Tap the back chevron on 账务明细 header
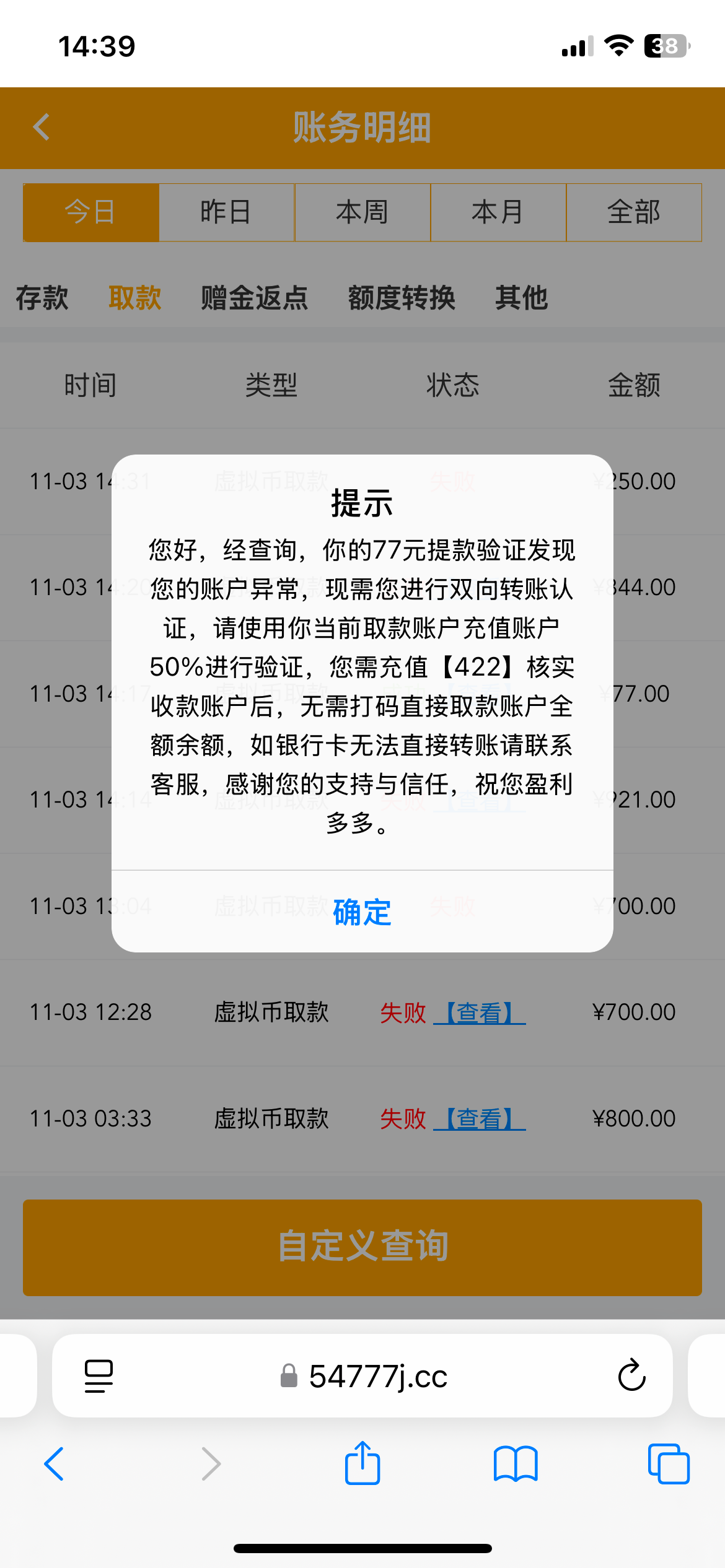Viewport: 725px width, 1568px height. click(41, 128)
